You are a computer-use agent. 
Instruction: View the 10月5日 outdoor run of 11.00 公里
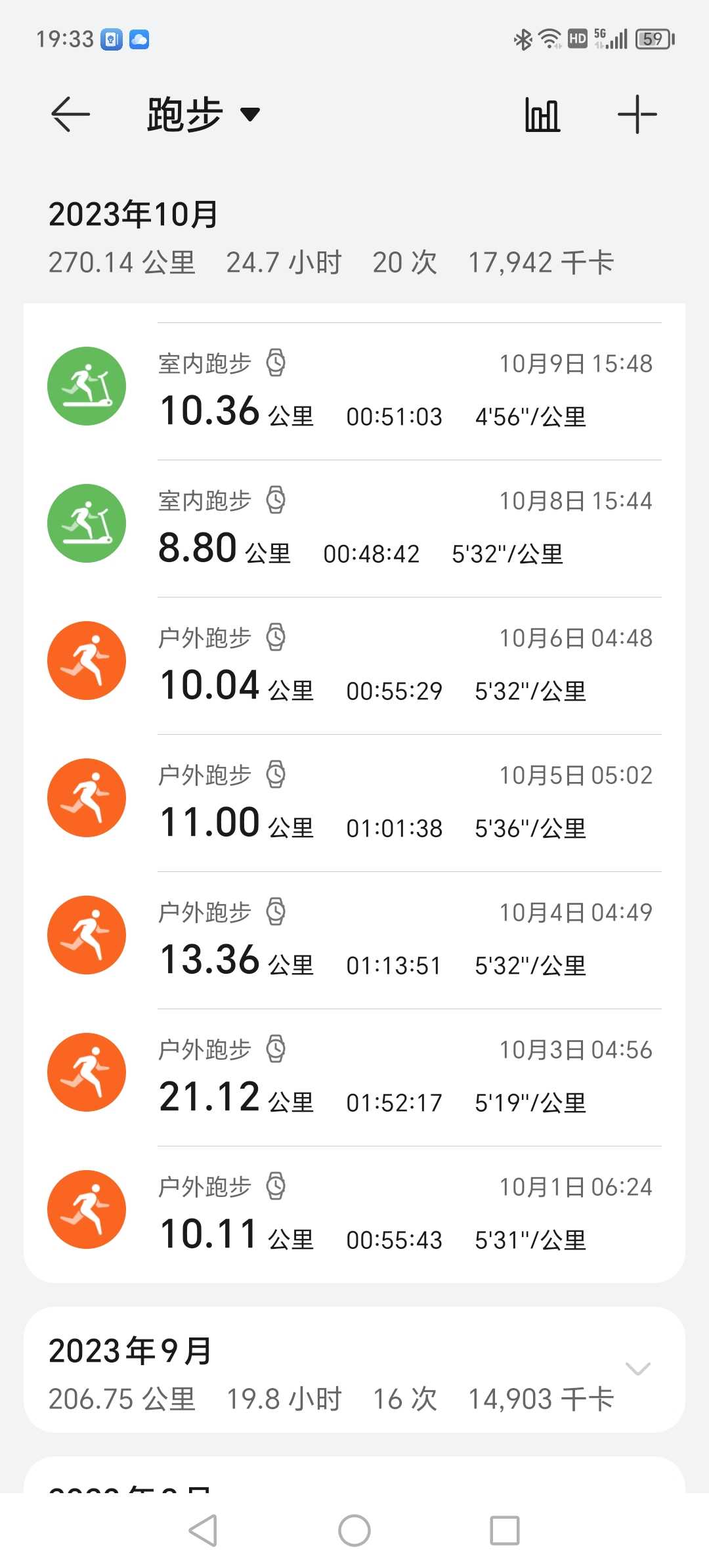tap(354, 803)
